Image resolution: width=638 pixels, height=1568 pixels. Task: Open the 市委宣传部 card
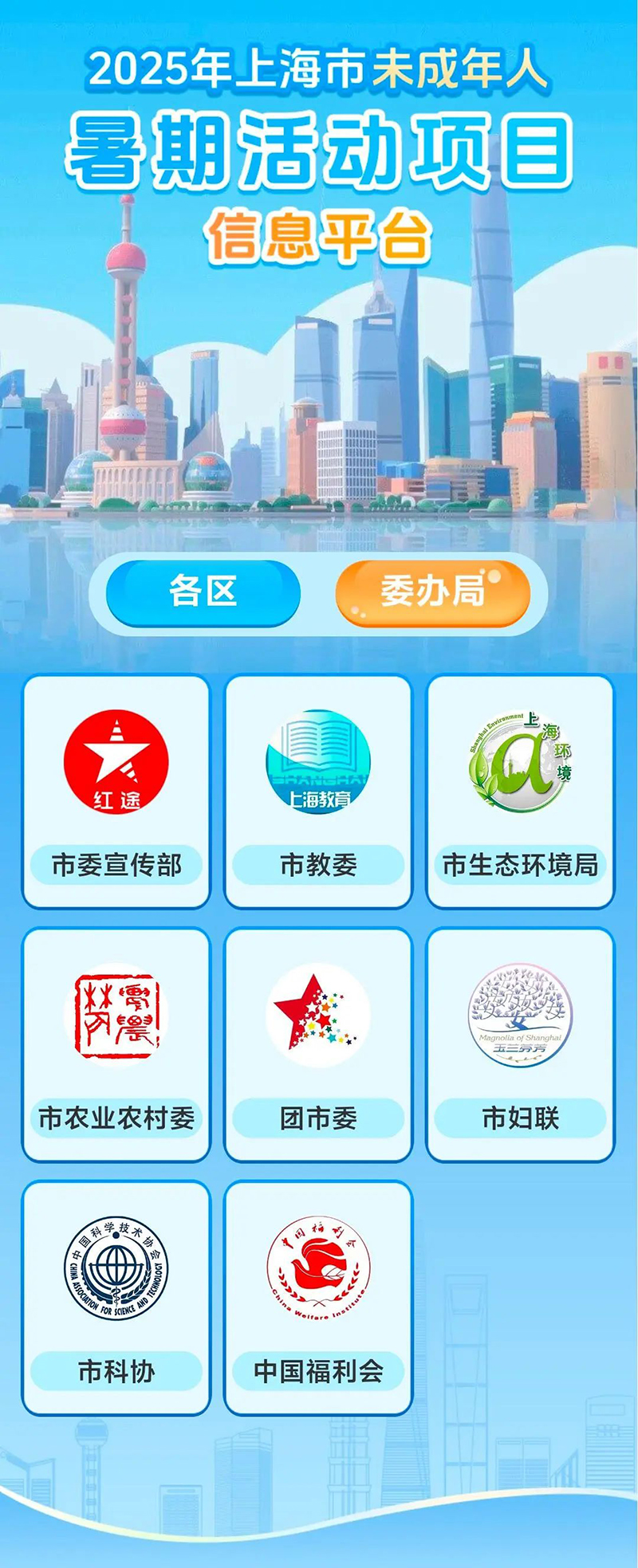tap(116, 792)
